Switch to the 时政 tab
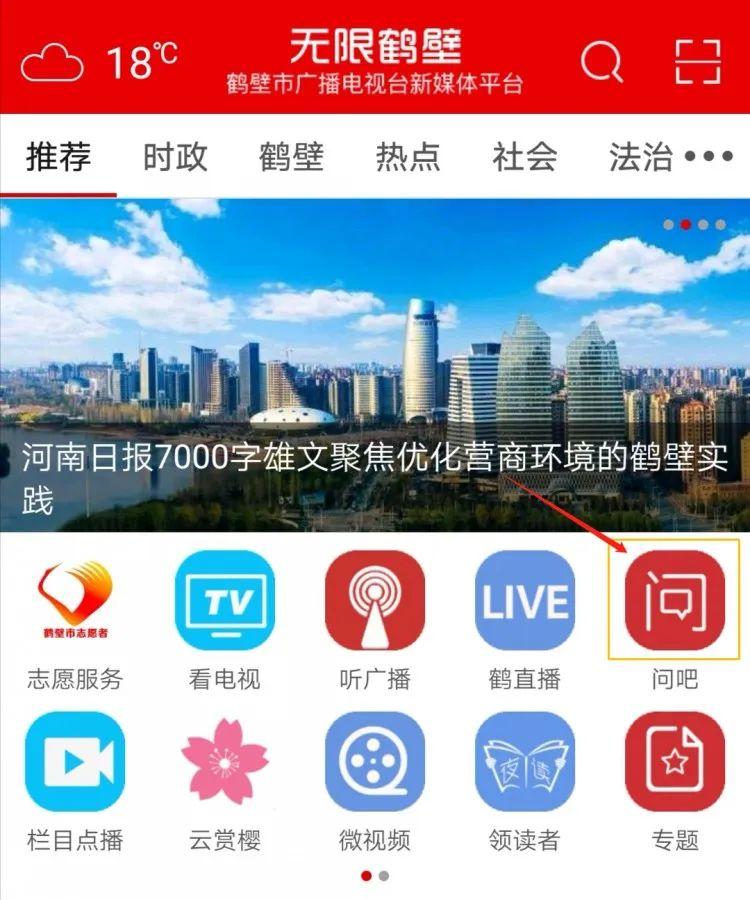 (x=175, y=157)
